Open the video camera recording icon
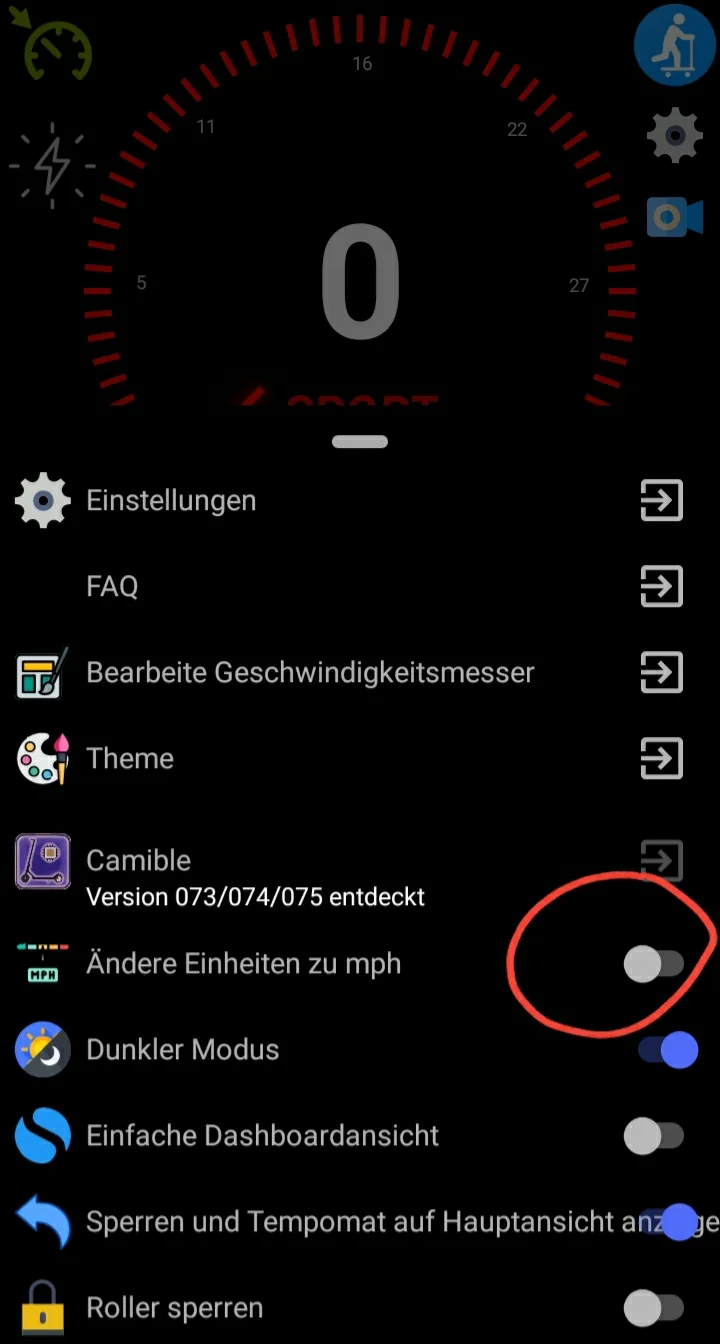Viewport: 720px width, 1344px height. pos(675,217)
